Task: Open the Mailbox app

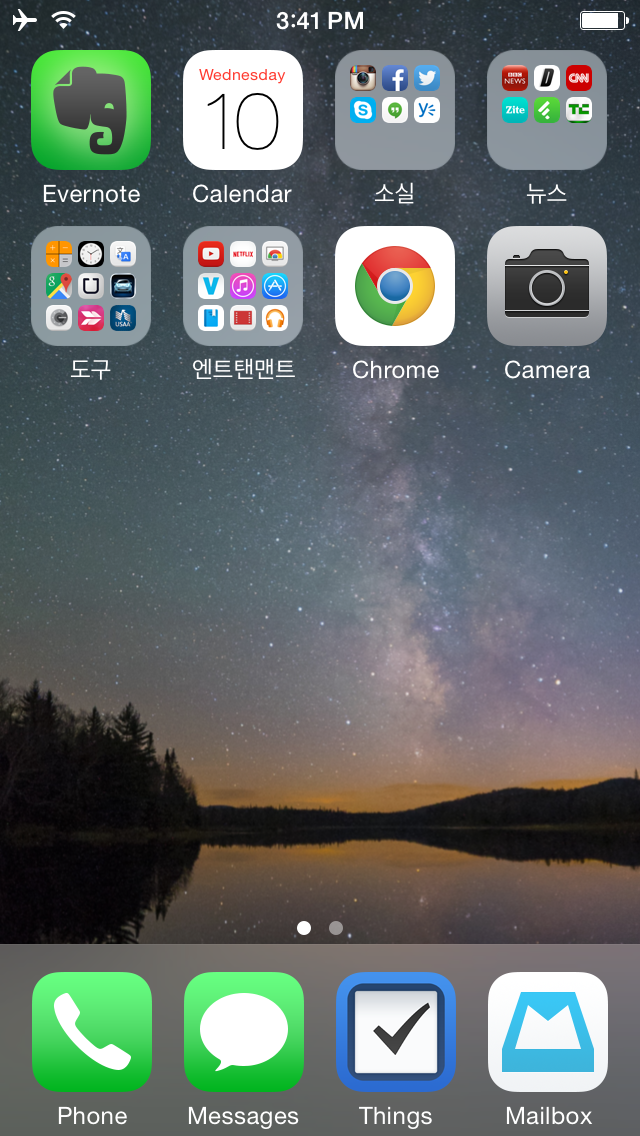Action: point(548,1032)
